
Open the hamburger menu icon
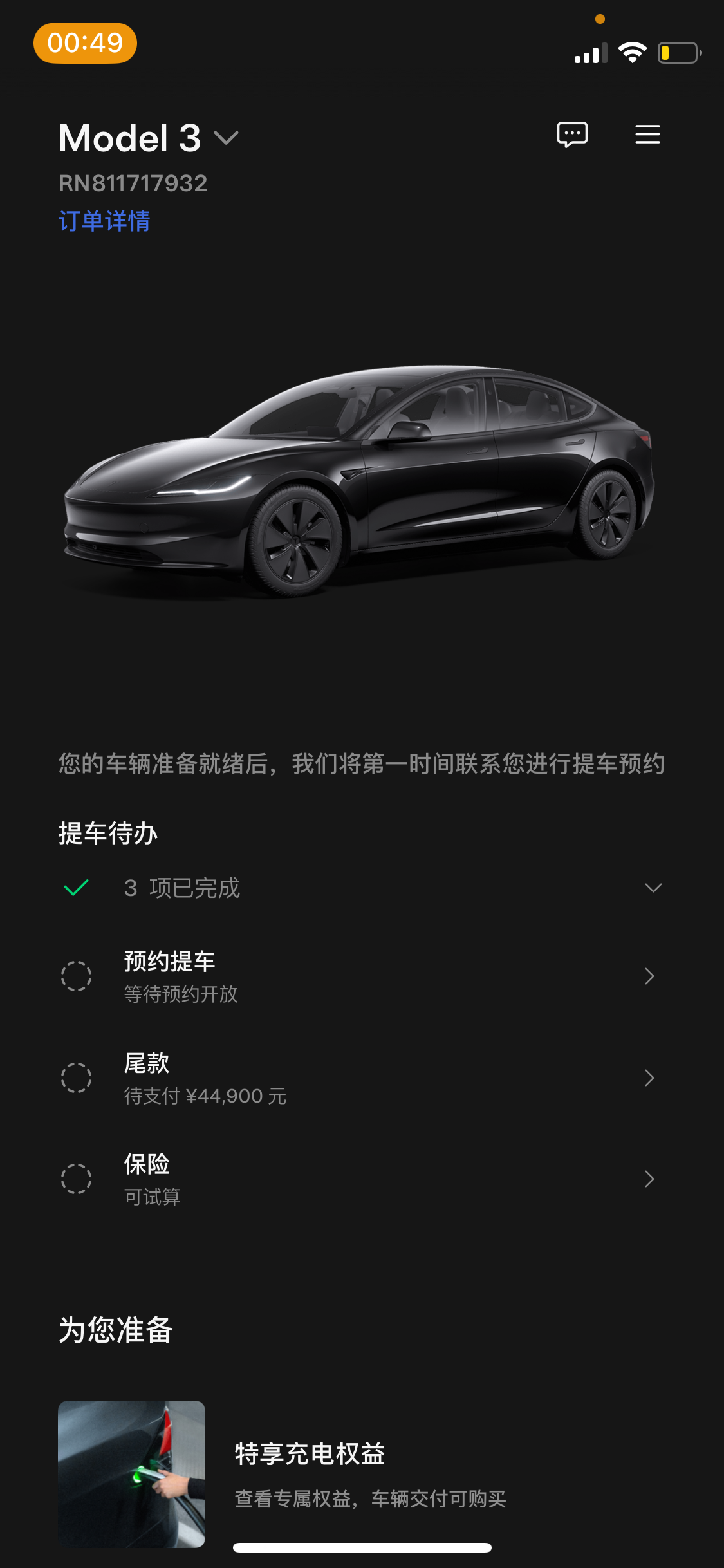coord(647,135)
